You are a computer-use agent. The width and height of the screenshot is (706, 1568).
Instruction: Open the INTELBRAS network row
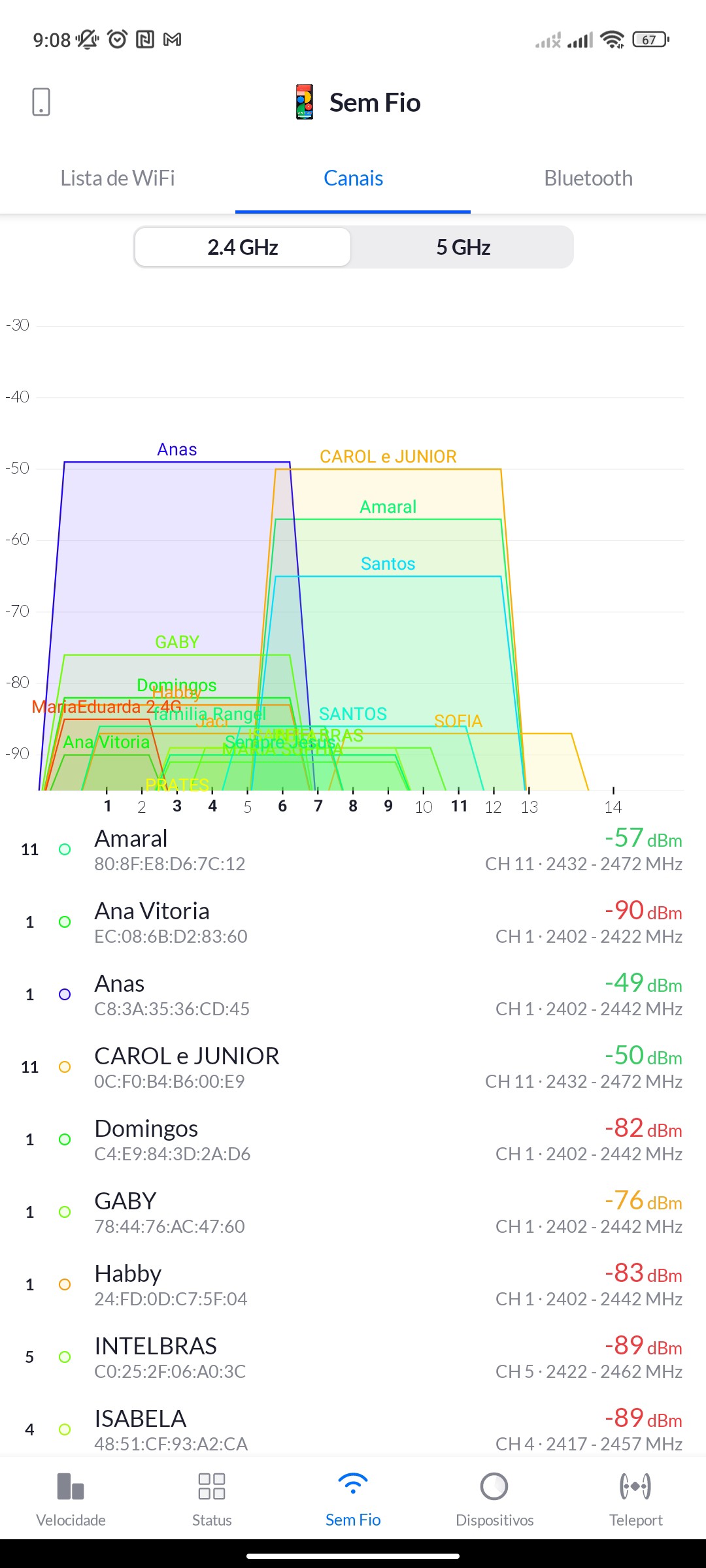[x=353, y=1357]
